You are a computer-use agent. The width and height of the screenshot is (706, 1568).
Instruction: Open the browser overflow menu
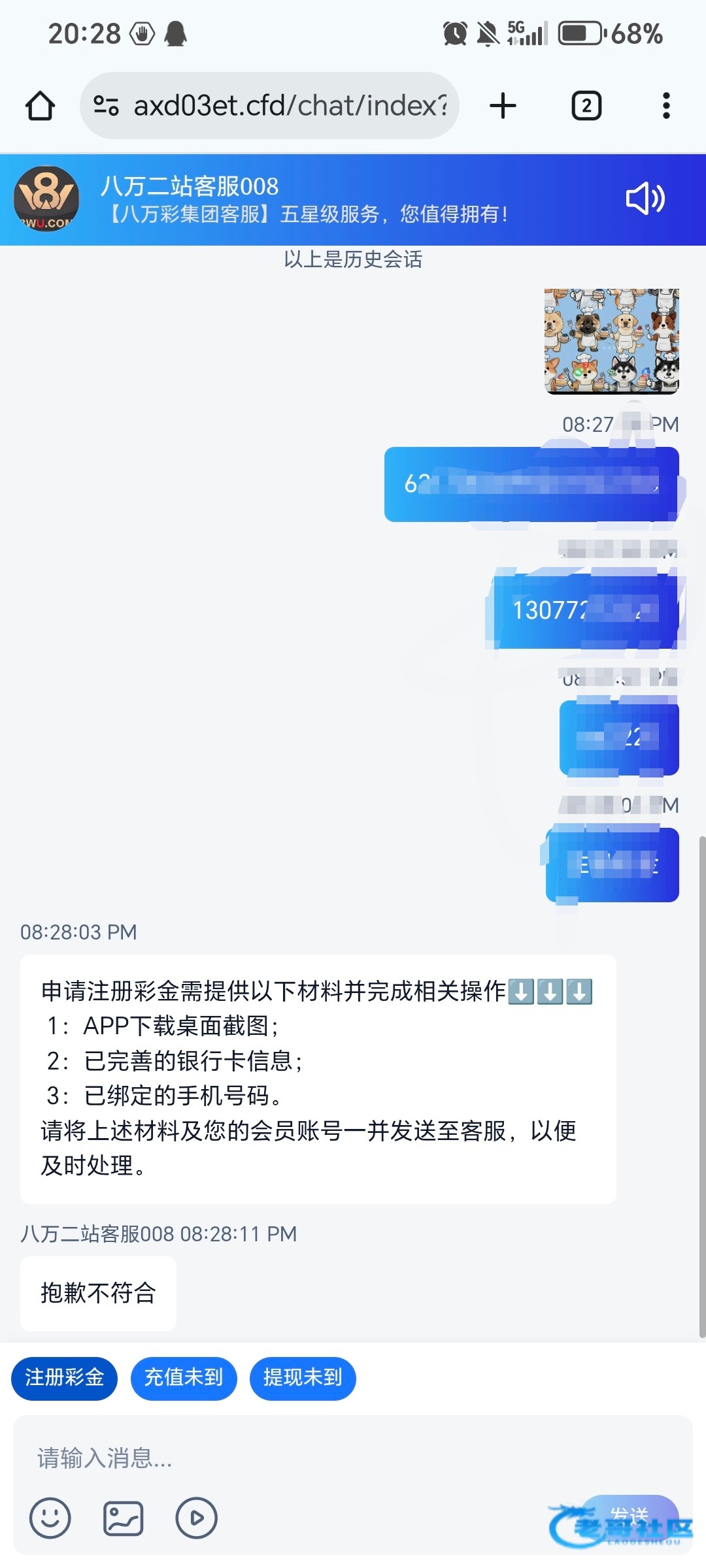click(665, 106)
